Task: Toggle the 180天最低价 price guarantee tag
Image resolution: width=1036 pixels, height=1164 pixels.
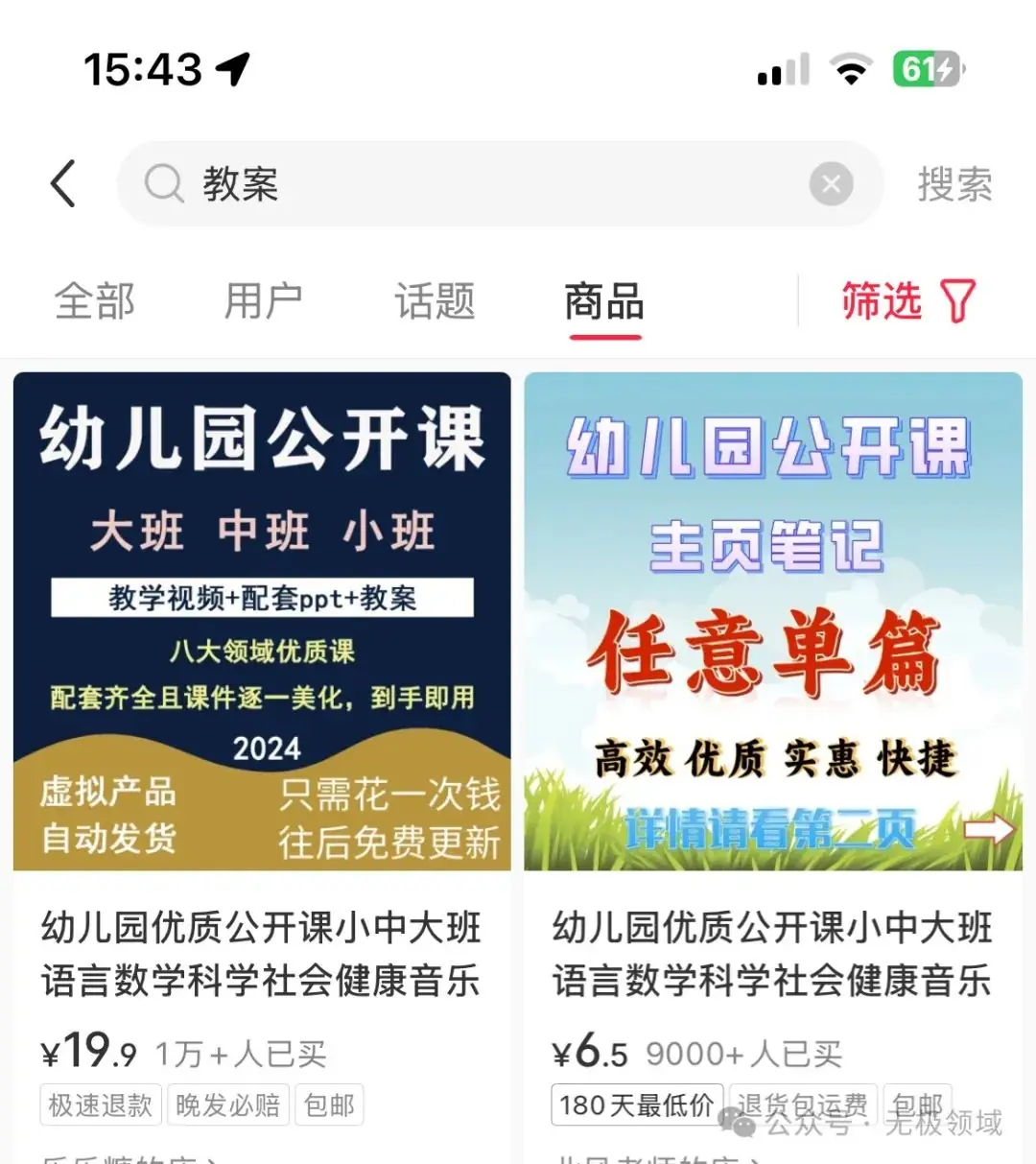Action: (x=636, y=1105)
